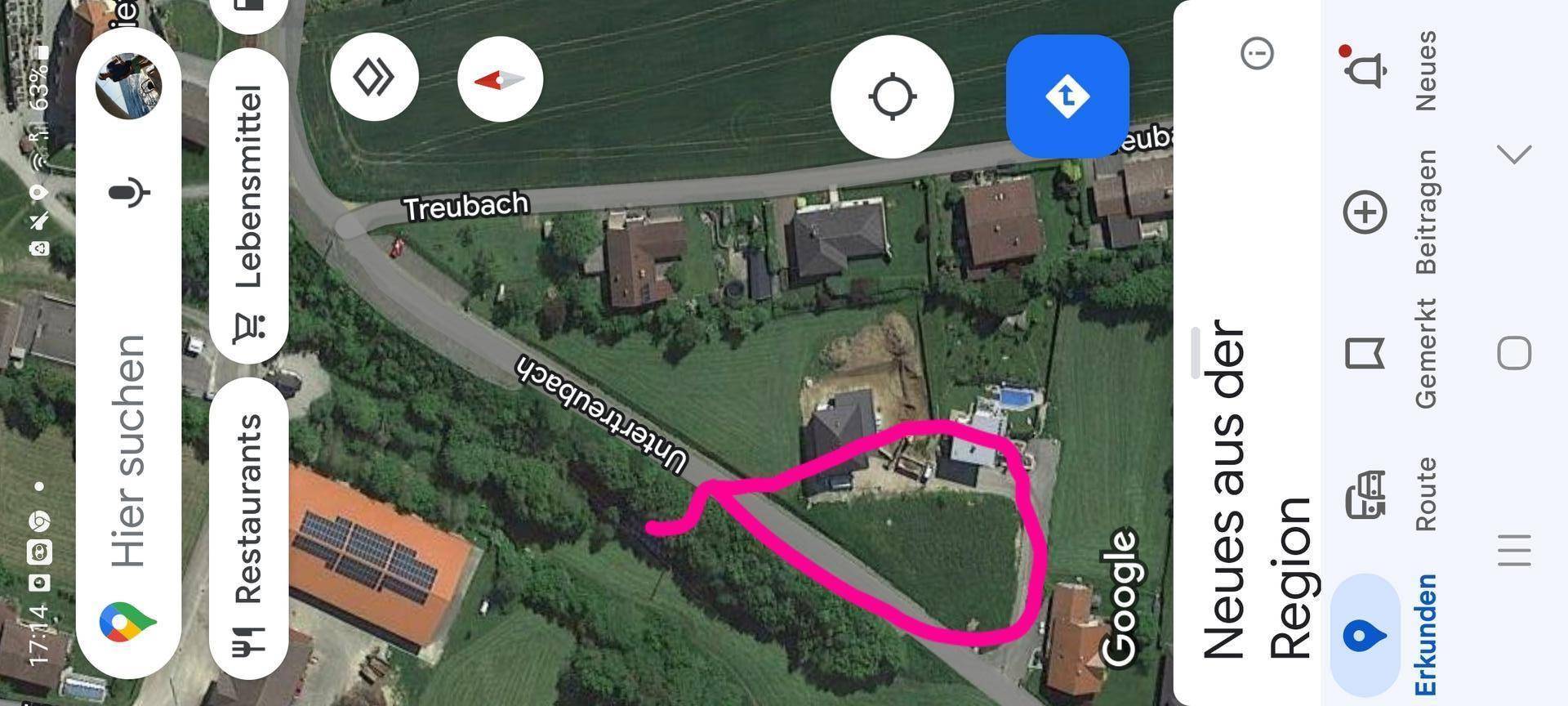Open the system recent apps
Viewport: 1568px width, 706px height.
[x=1514, y=550]
